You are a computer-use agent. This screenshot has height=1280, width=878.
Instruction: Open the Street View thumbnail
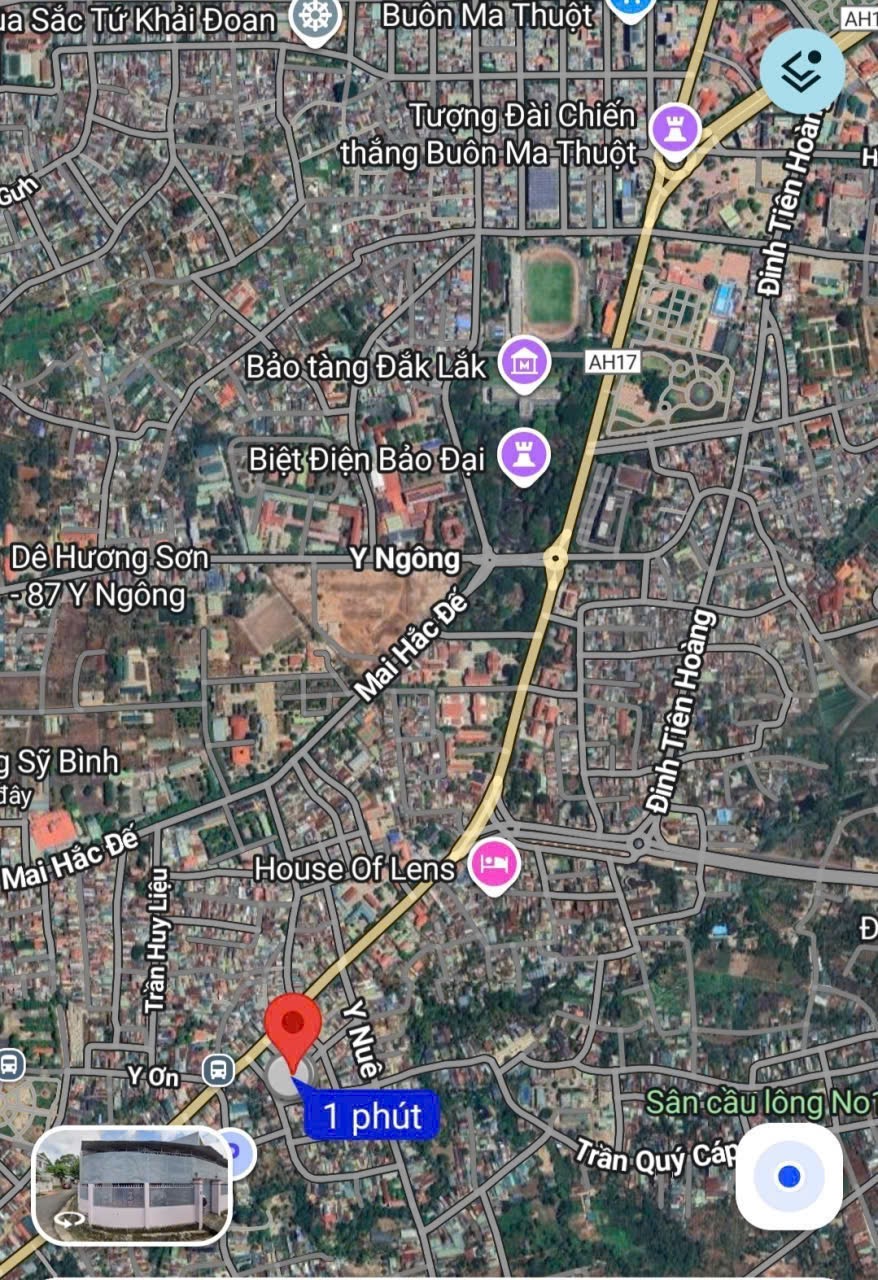click(132, 1186)
